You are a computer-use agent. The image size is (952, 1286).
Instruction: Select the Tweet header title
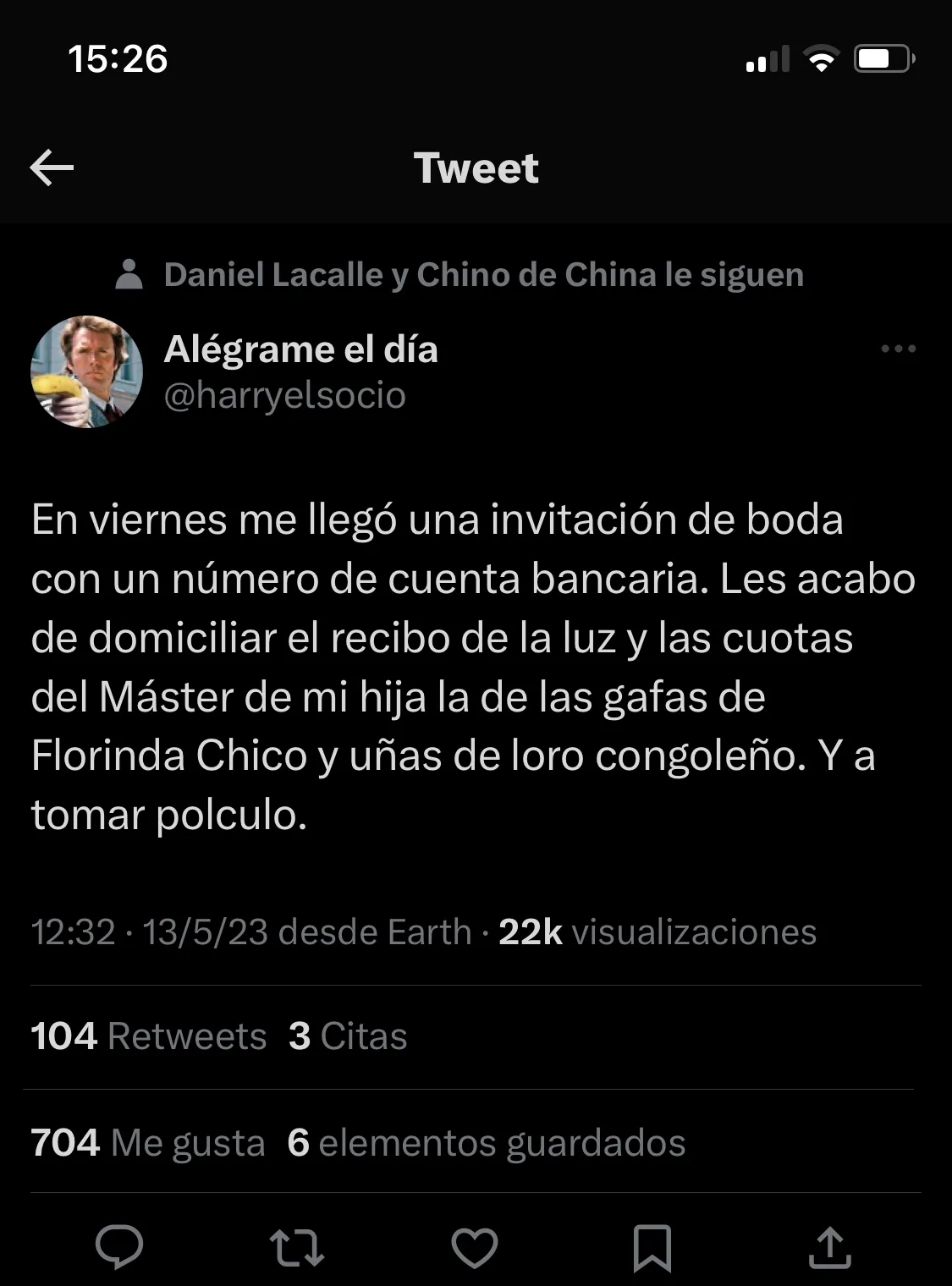[x=476, y=167]
